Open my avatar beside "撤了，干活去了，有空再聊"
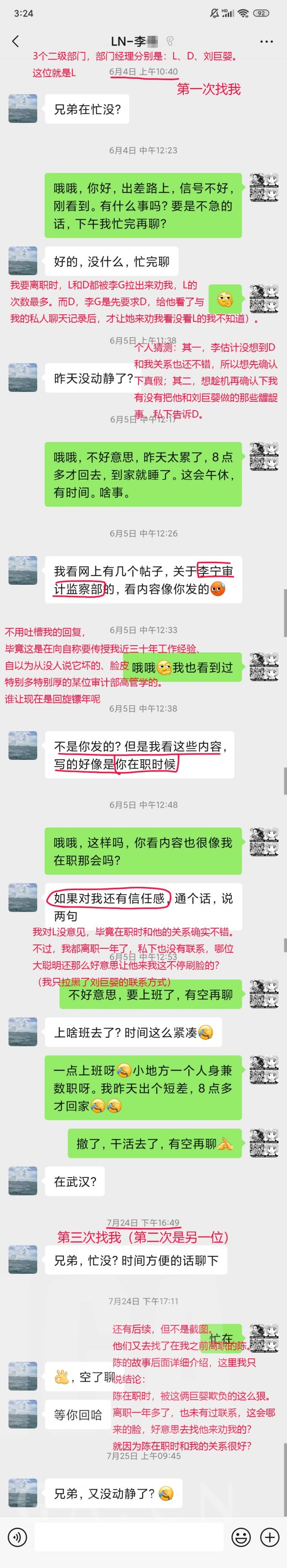287x1568 pixels. 264,1143
